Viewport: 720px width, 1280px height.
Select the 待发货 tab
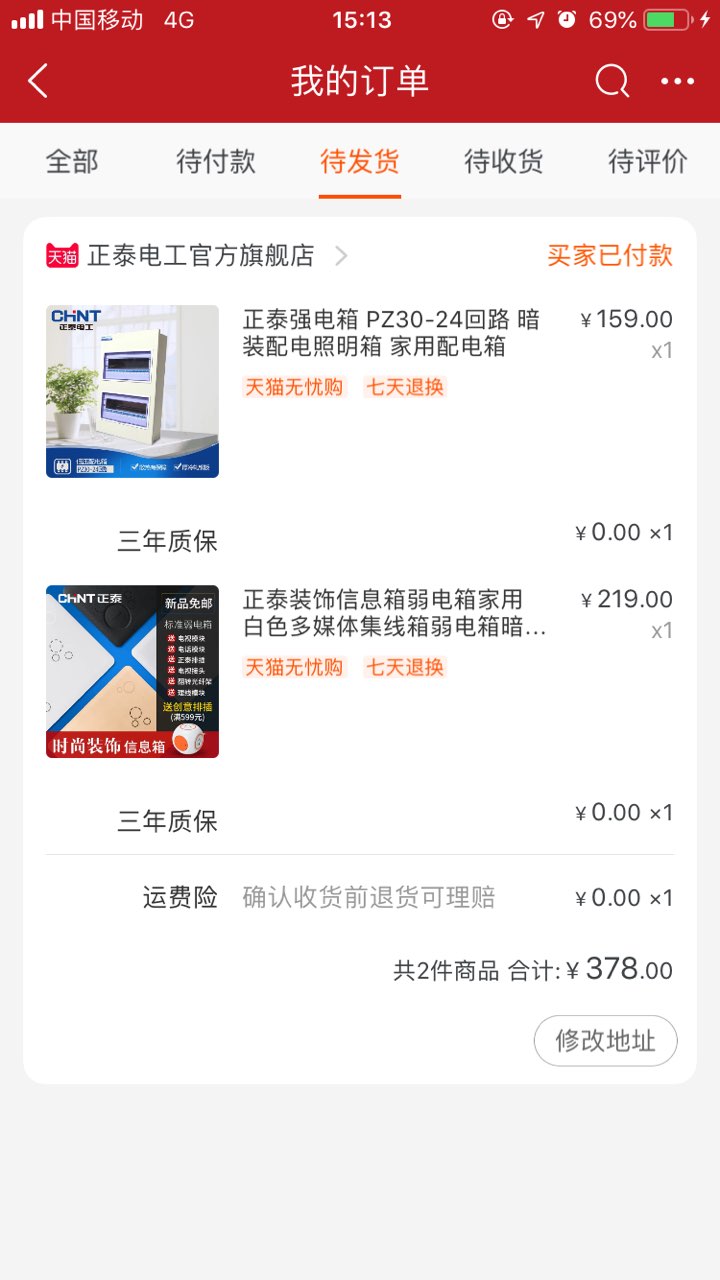[x=360, y=161]
